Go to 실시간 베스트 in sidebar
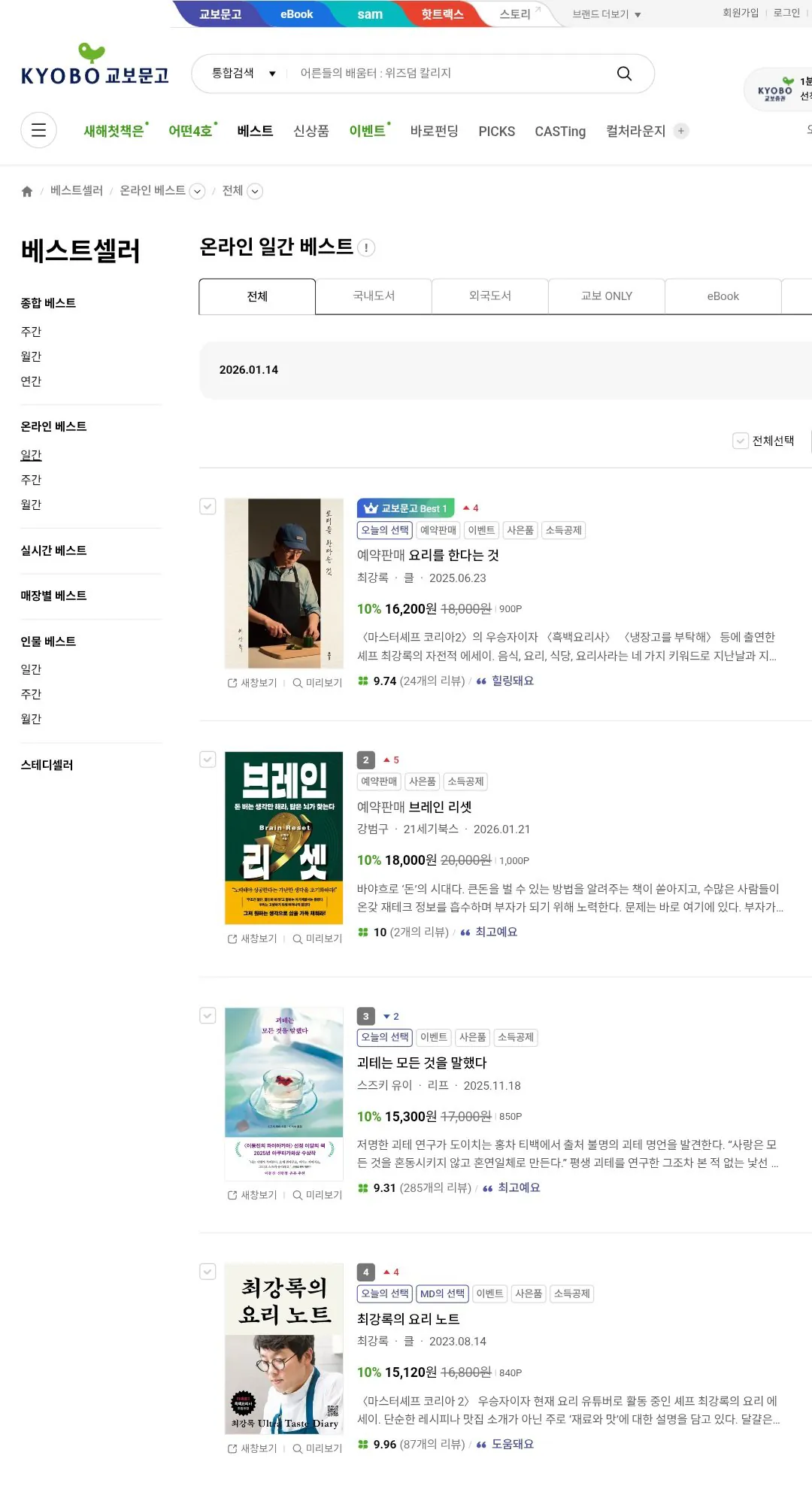Screen dimensions: 812x1486 point(53,550)
